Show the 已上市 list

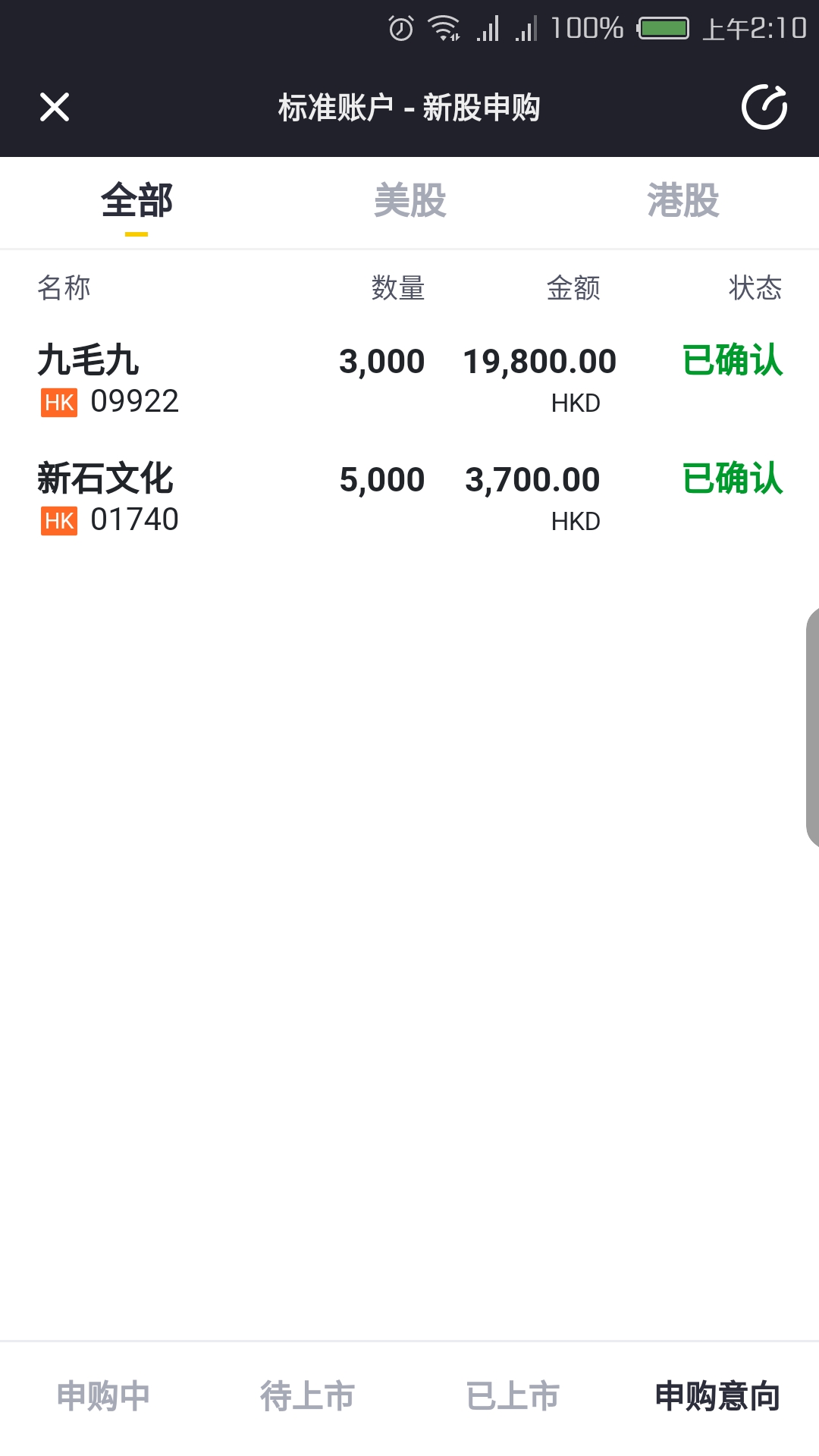(x=513, y=1395)
